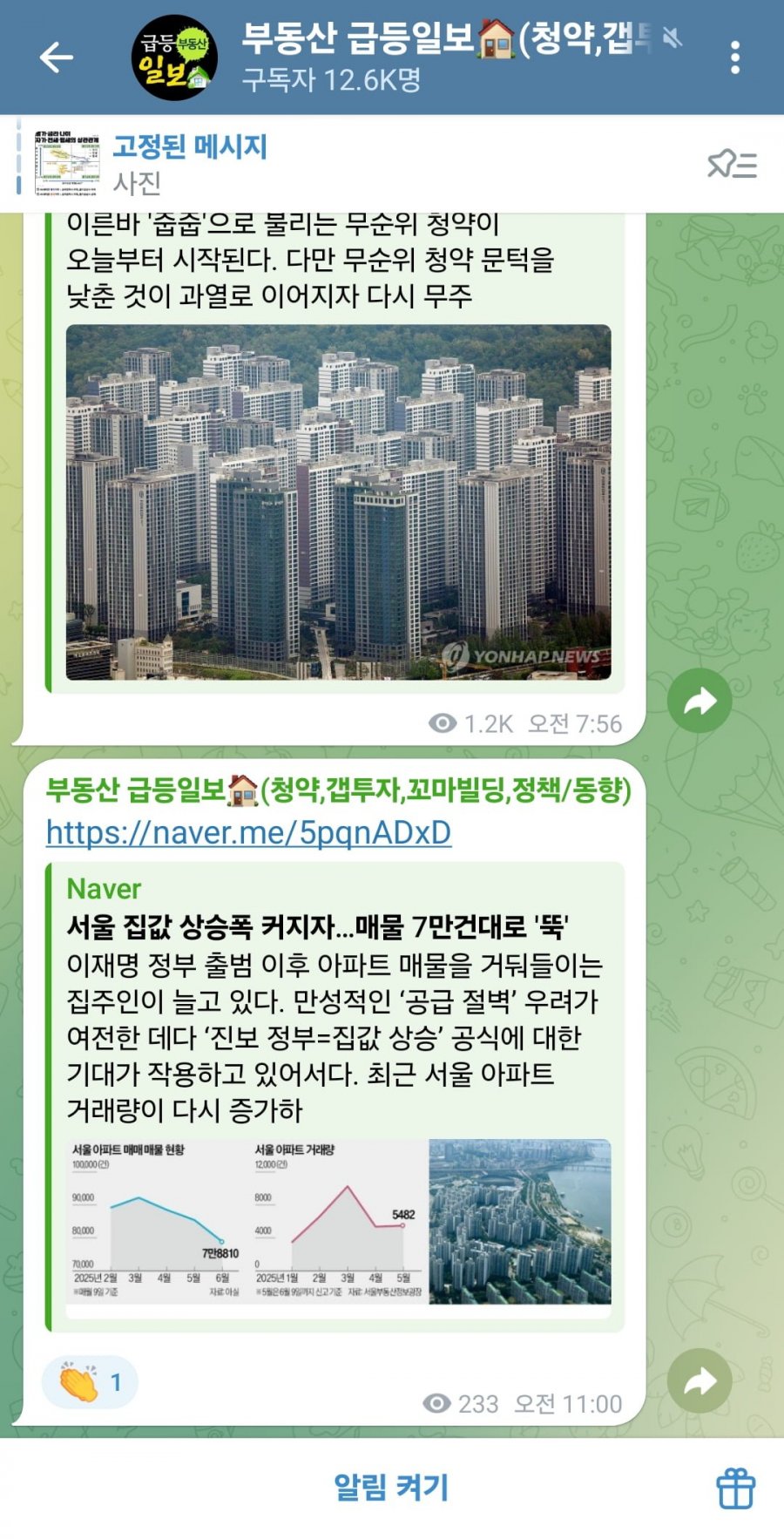The image size is (784, 1539).
Task: Open the gift icon
Action: [x=736, y=1488]
